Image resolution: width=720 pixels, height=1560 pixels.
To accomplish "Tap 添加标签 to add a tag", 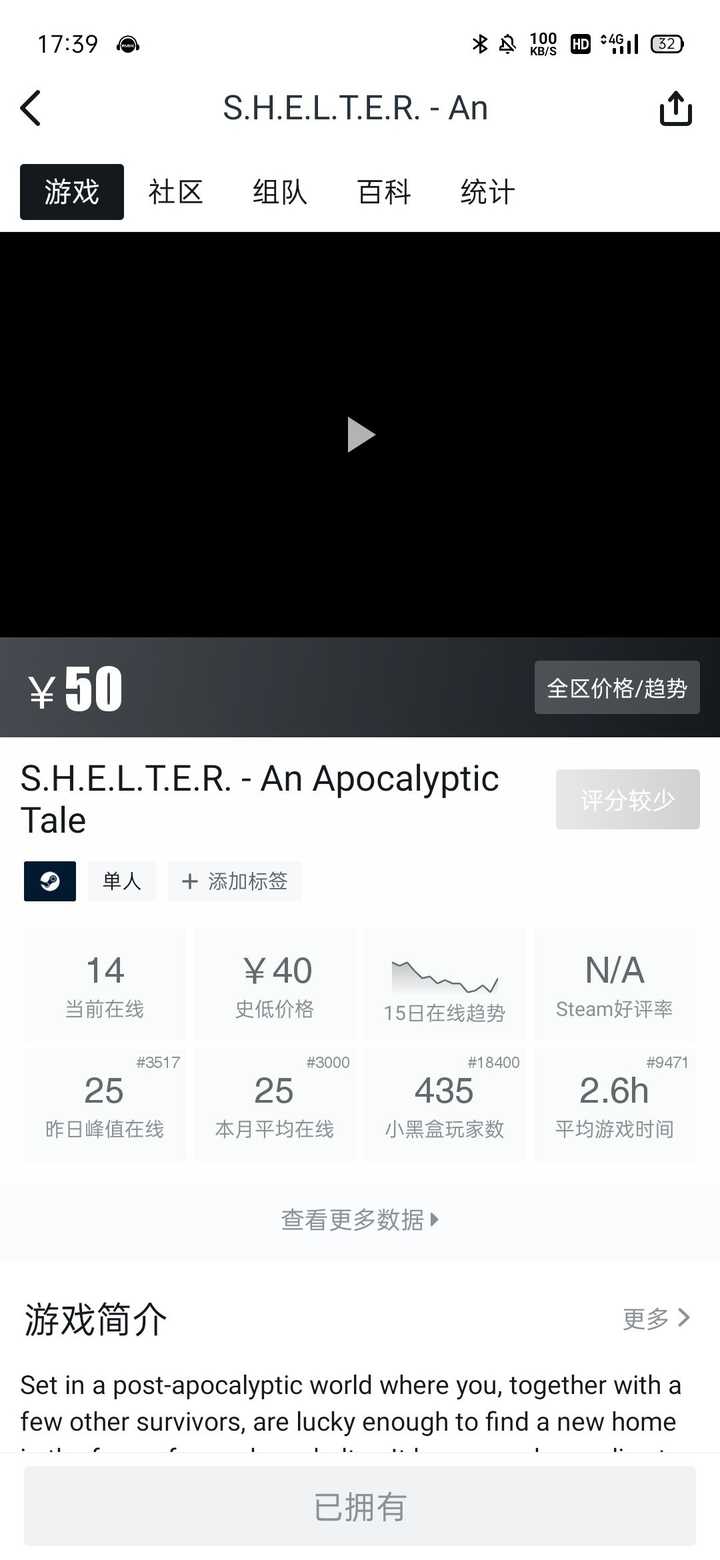I will (x=235, y=881).
